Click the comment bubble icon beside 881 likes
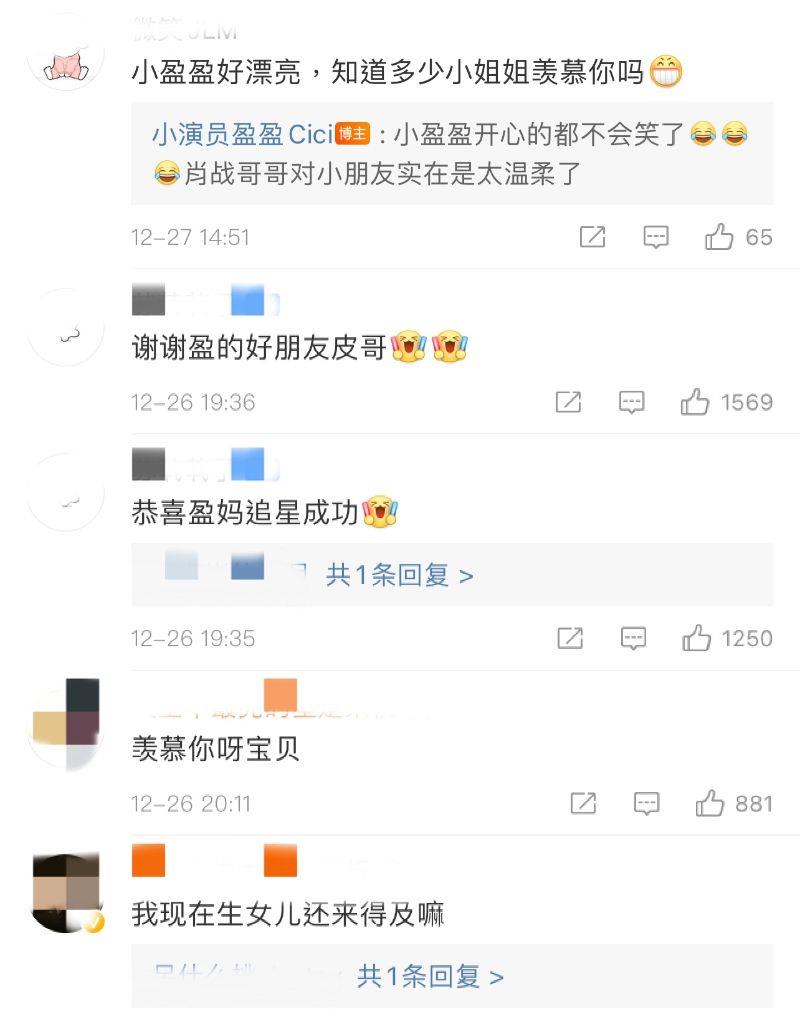Viewport: 800px width, 1011px height. click(x=647, y=803)
